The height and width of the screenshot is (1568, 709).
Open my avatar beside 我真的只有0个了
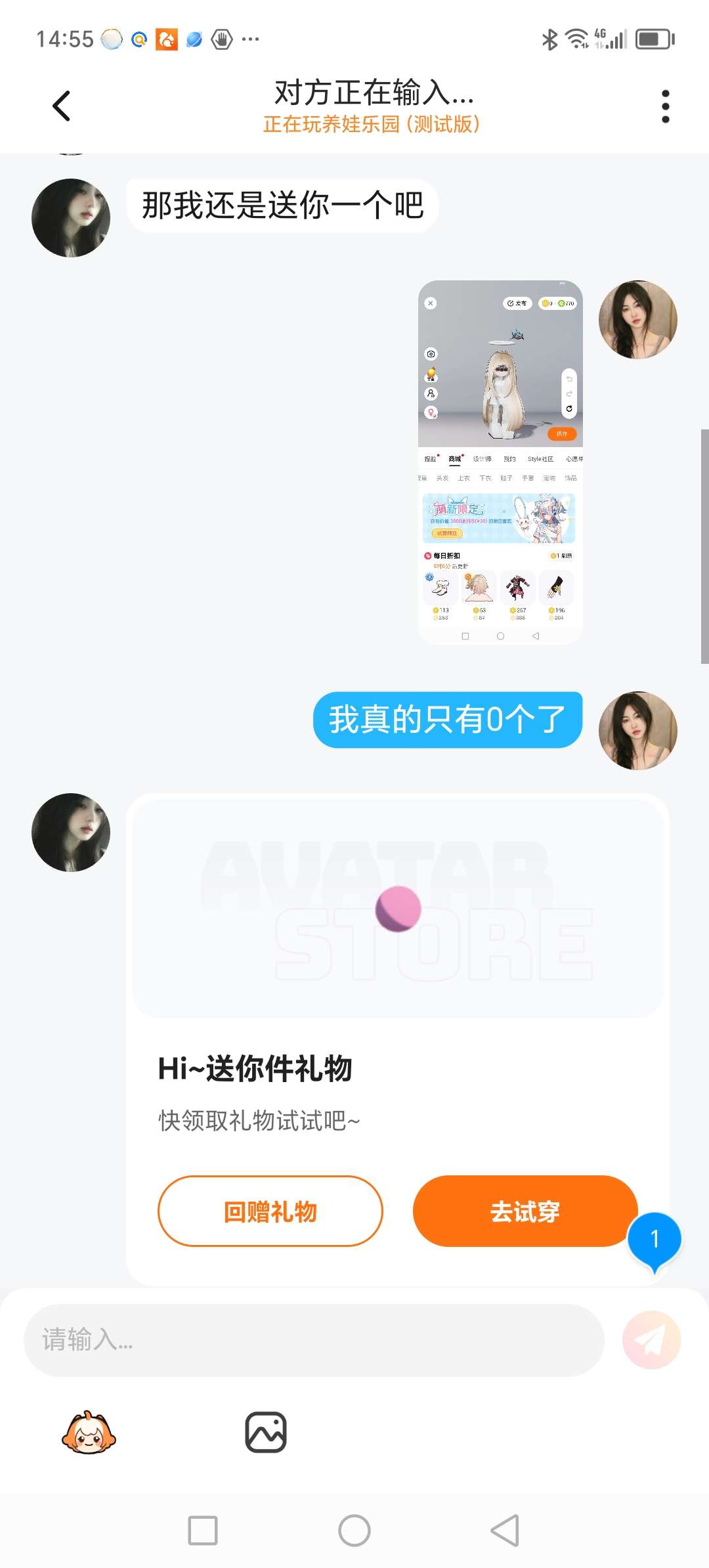[637, 731]
